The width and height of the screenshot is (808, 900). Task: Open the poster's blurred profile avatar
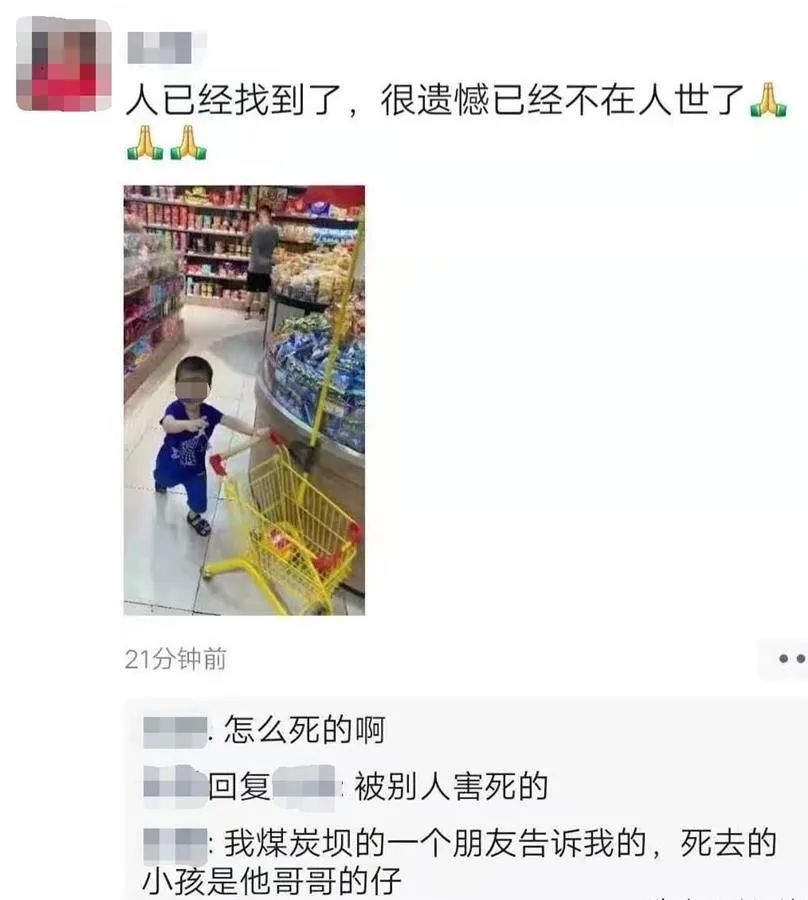[63, 63]
